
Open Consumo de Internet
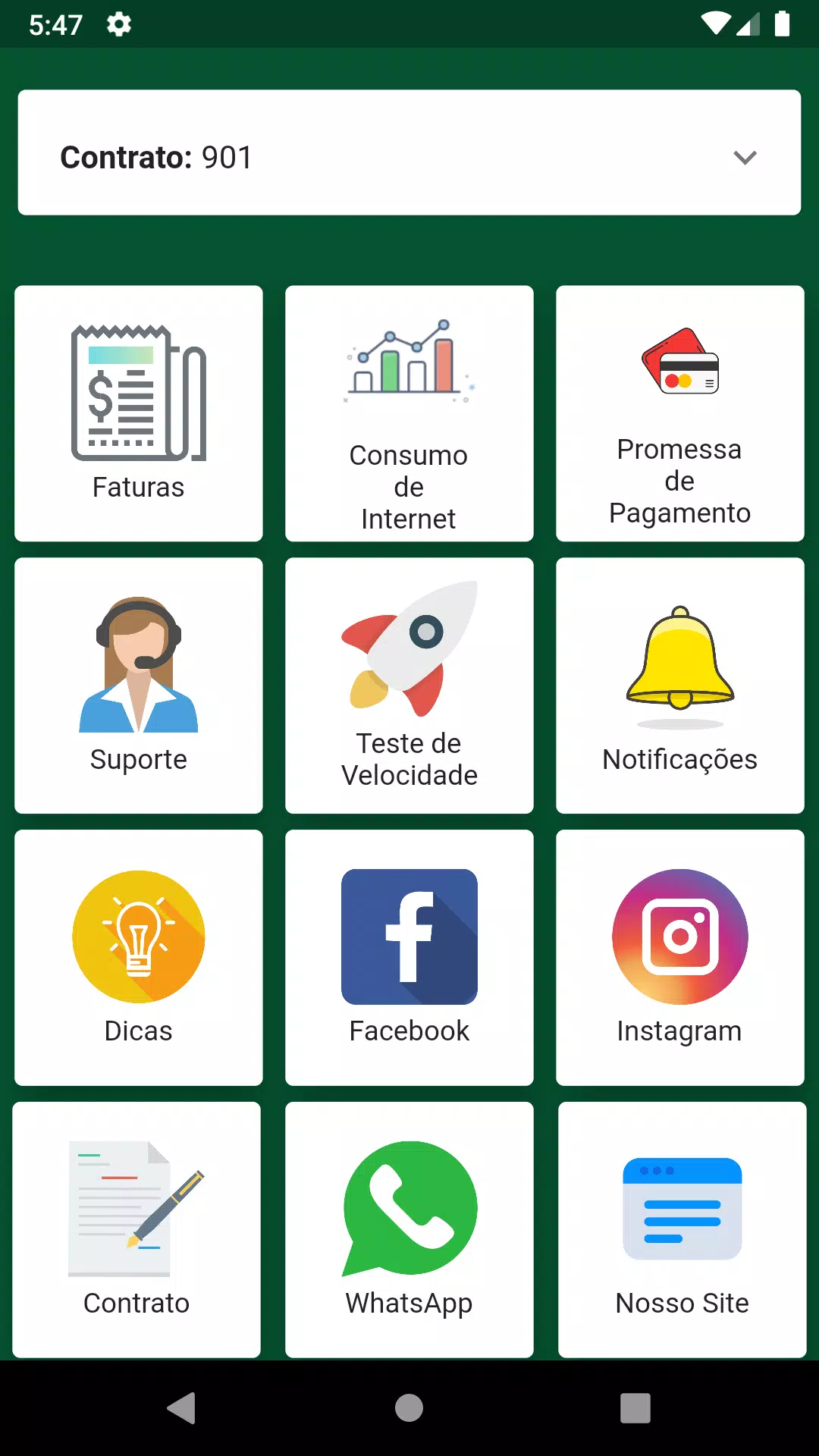pyautogui.click(x=409, y=413)
